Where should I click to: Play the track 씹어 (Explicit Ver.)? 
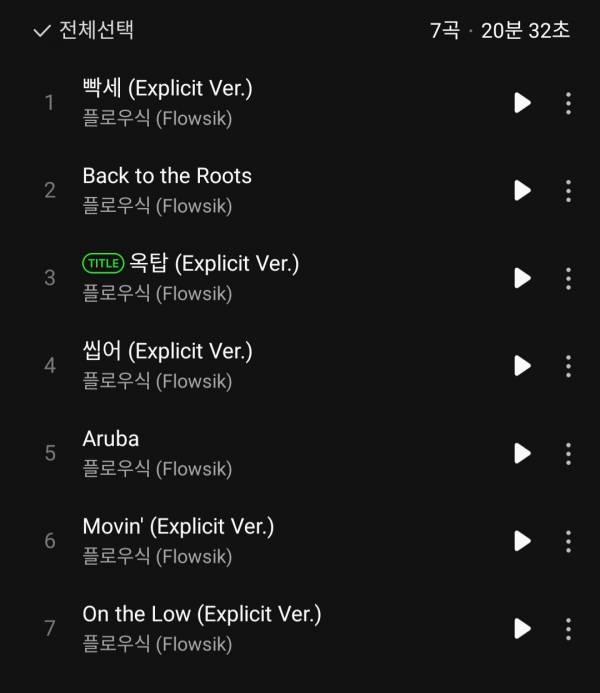click(522, 365)
